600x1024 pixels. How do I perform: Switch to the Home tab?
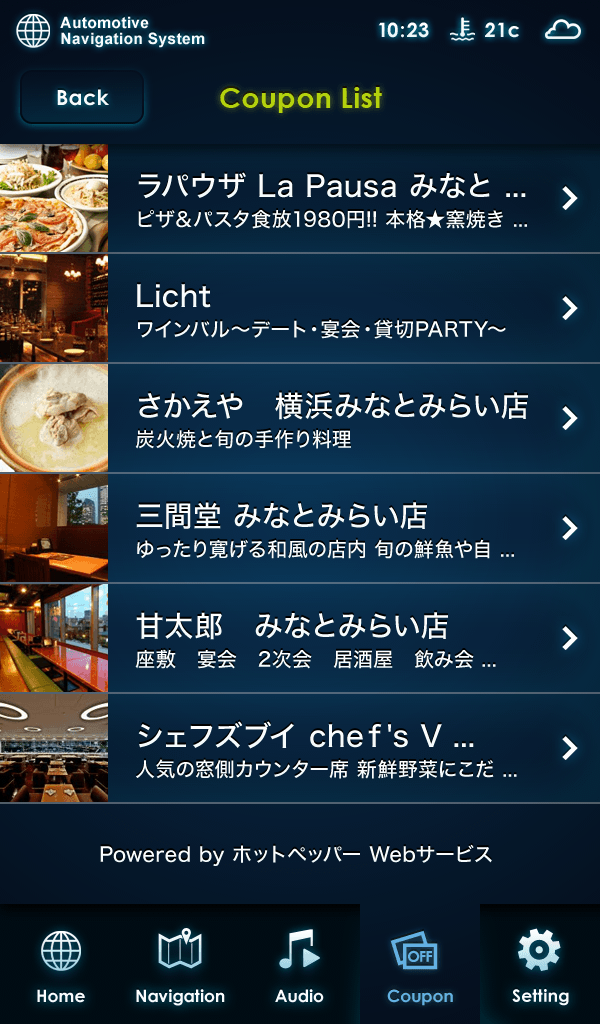60,965
